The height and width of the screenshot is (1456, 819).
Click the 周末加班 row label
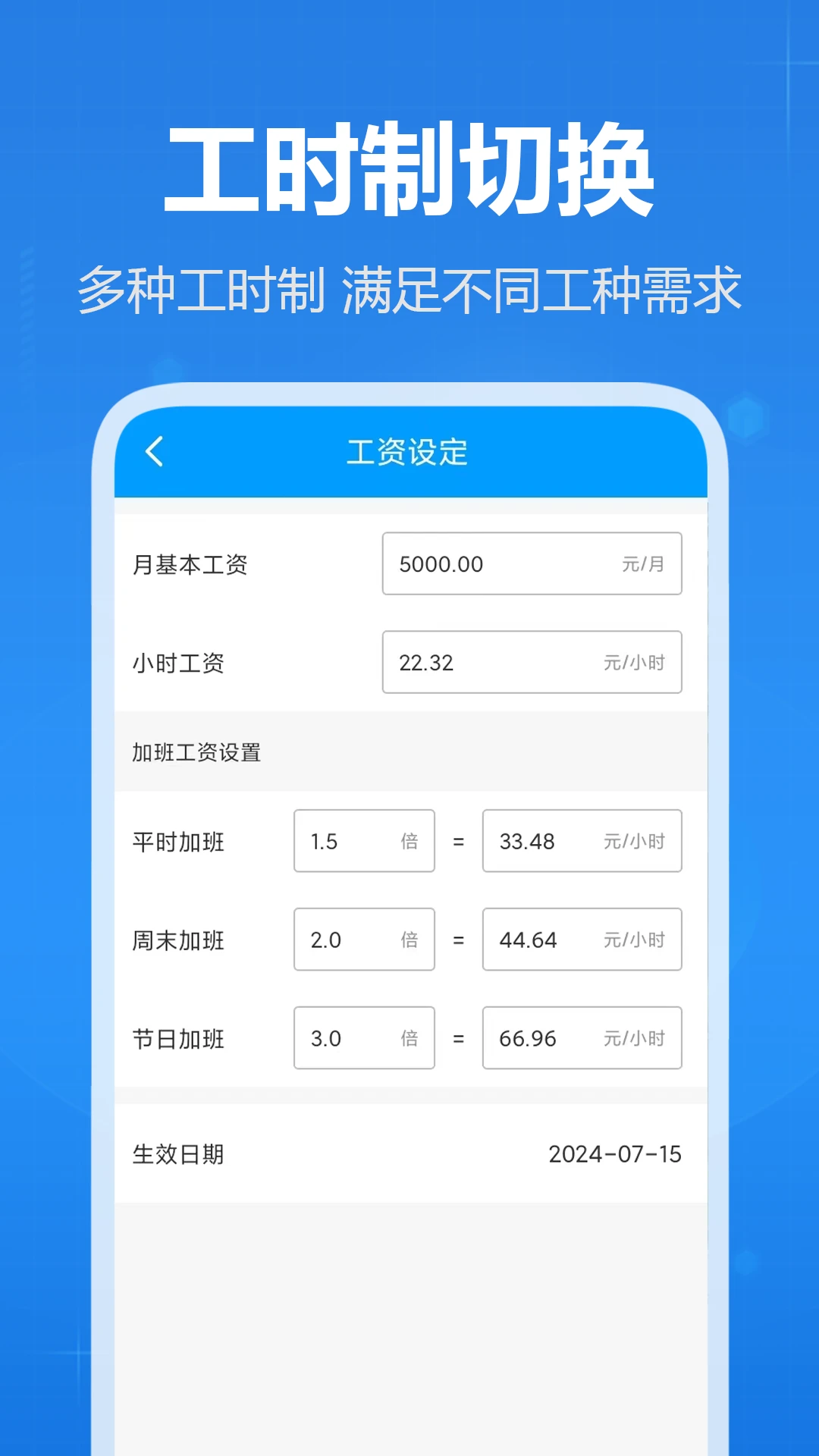178,941
